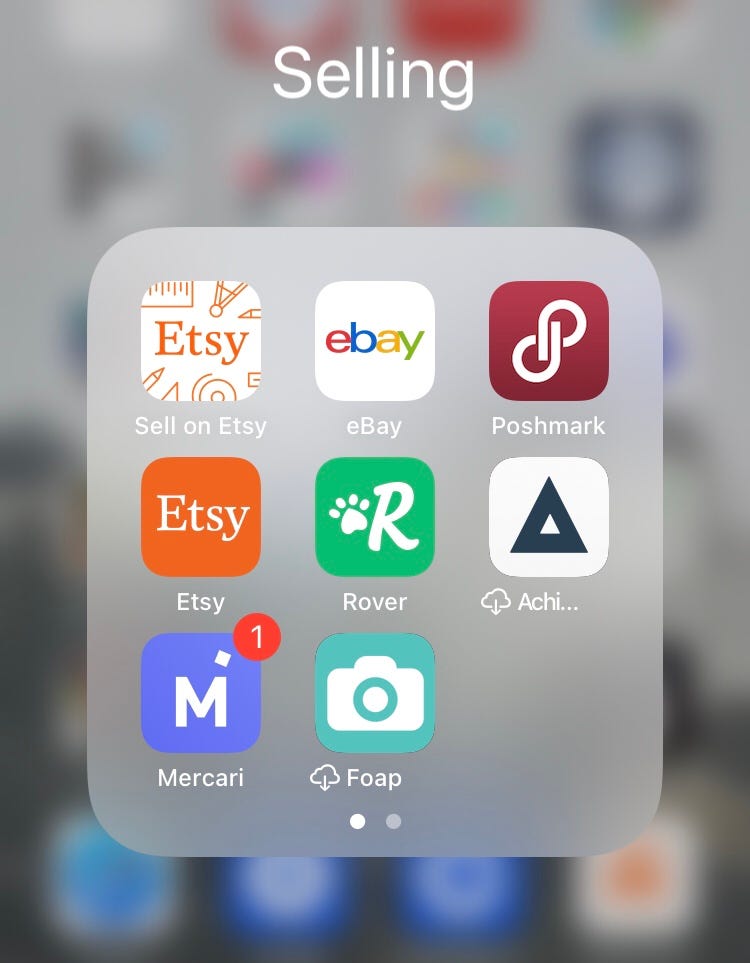Screen dimensions: 750x963
Task: Tap the folder page indicator dots
Action: [x=375, y=821]
